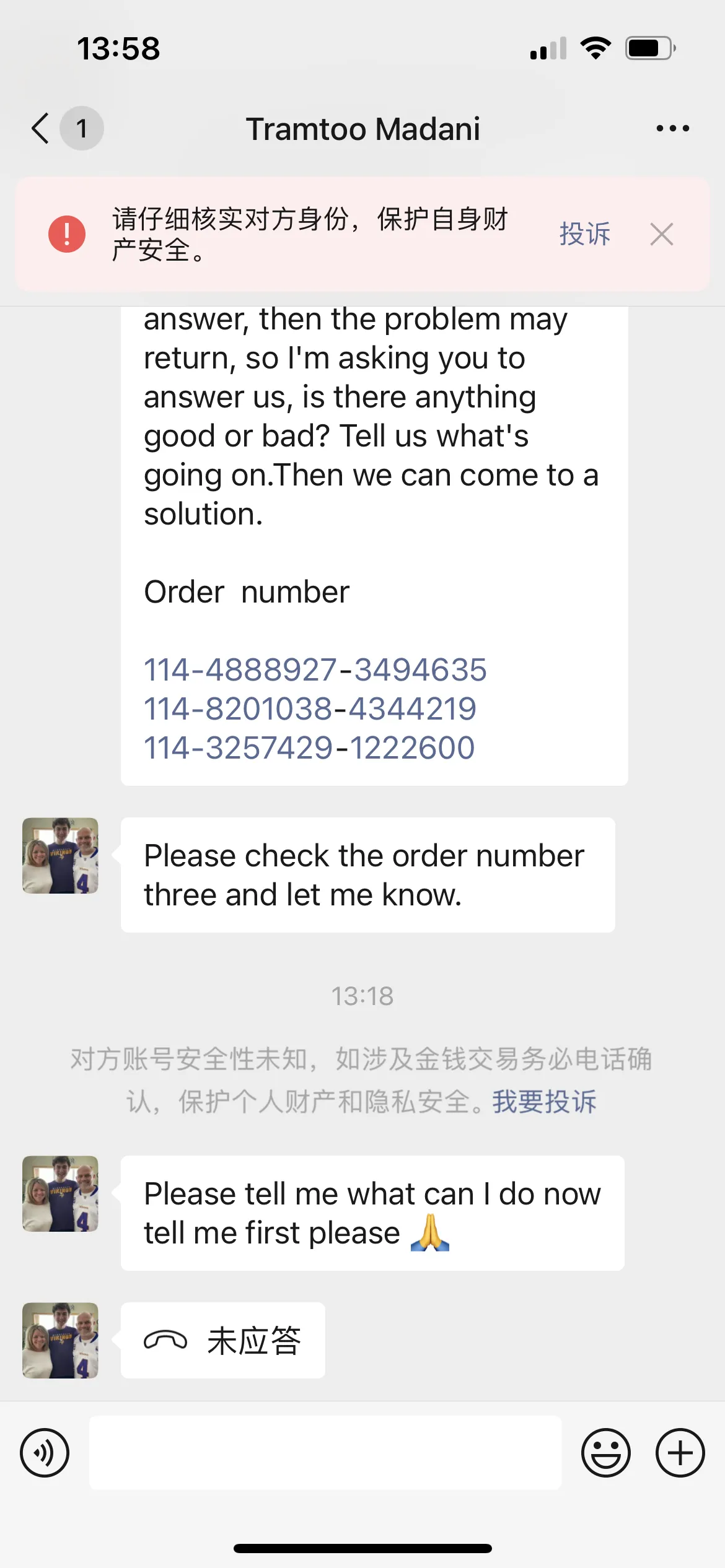Open order number 114-3257429-1222600 link
The height and width of the screenshot is (1568, 725).
309,748
